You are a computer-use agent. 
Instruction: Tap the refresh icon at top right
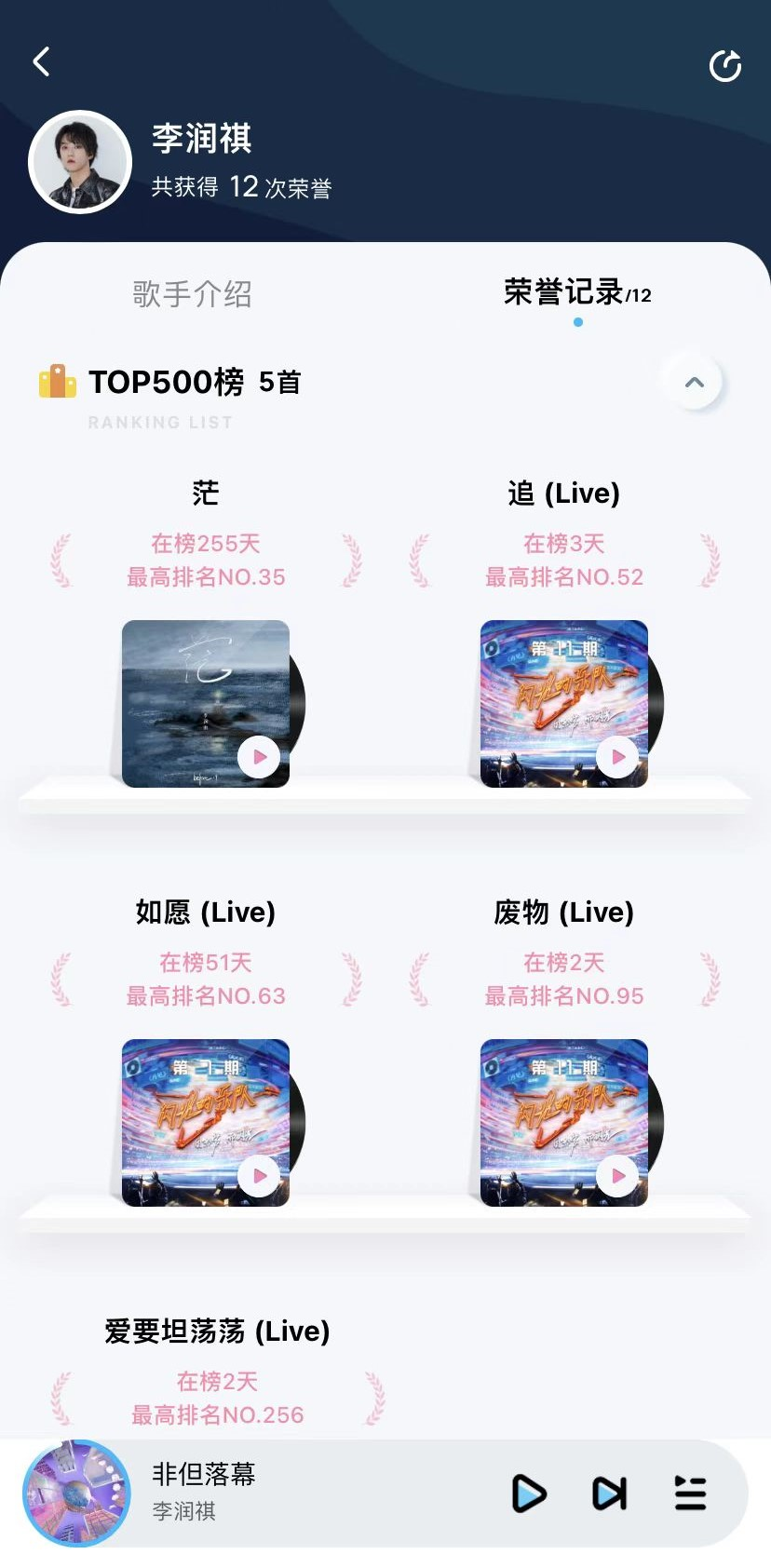point(725,65)
